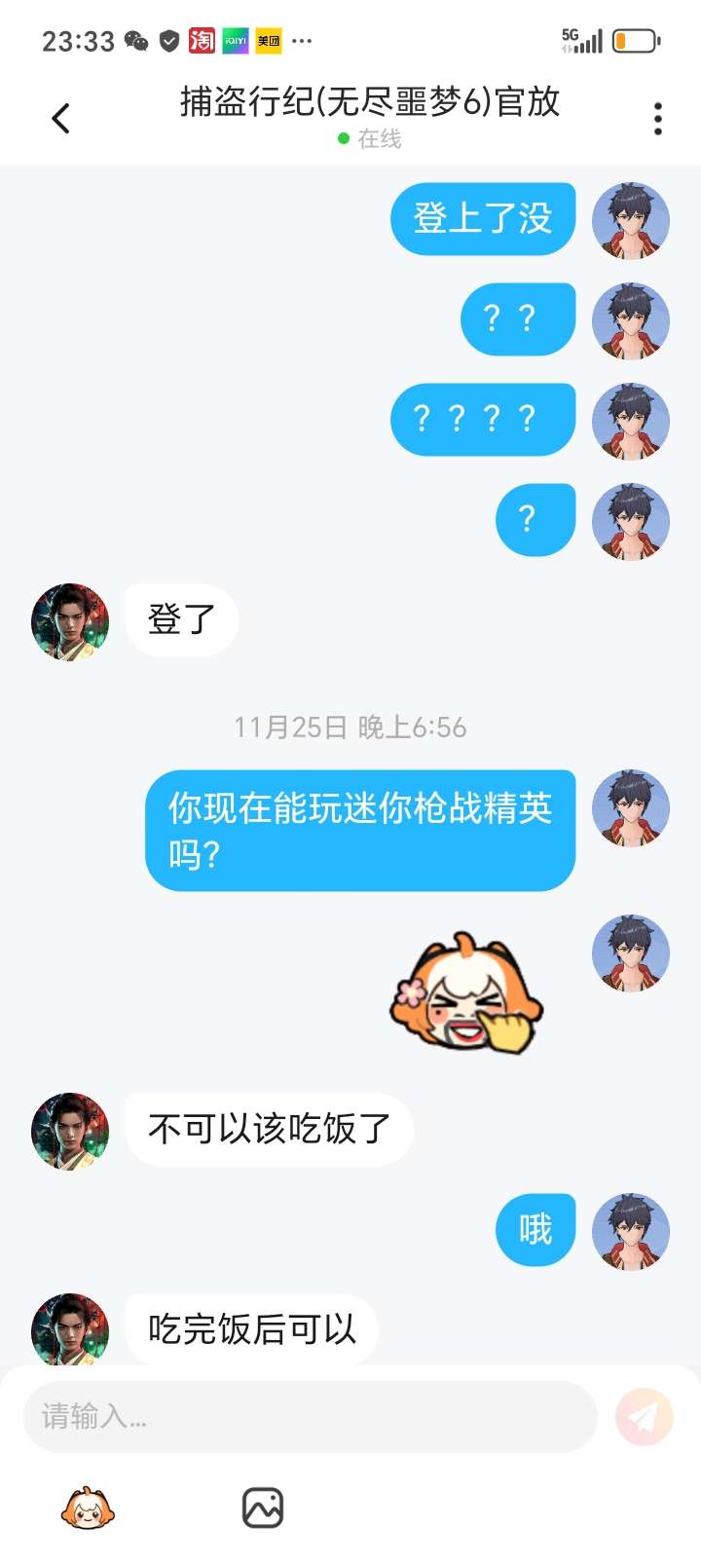The height and width of the screenshot is (1568, 701).
Task: View the orange-haired sticker message
Action: (465, 993)
